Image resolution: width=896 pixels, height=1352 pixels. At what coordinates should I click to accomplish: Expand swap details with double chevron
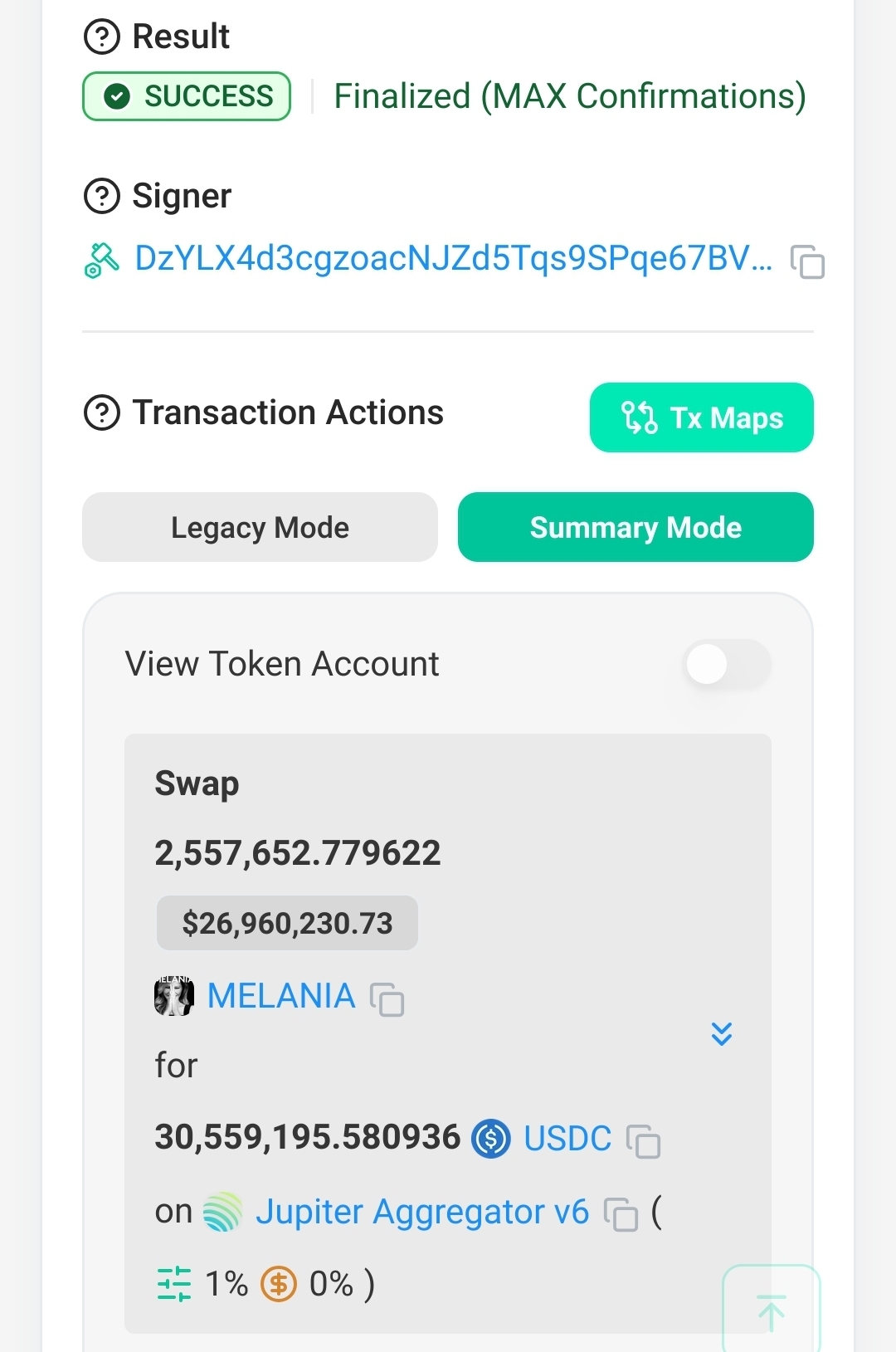[722, 1033]
